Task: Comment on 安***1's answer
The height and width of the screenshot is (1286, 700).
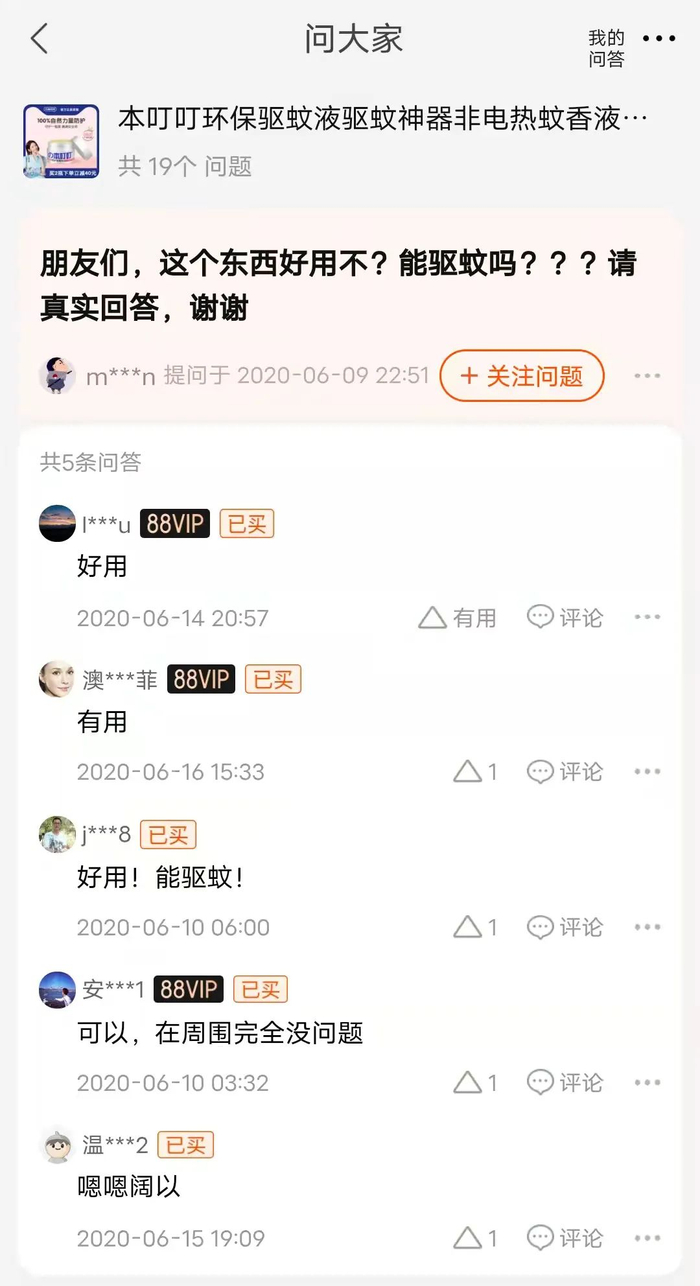Action: click(565, 1082)
